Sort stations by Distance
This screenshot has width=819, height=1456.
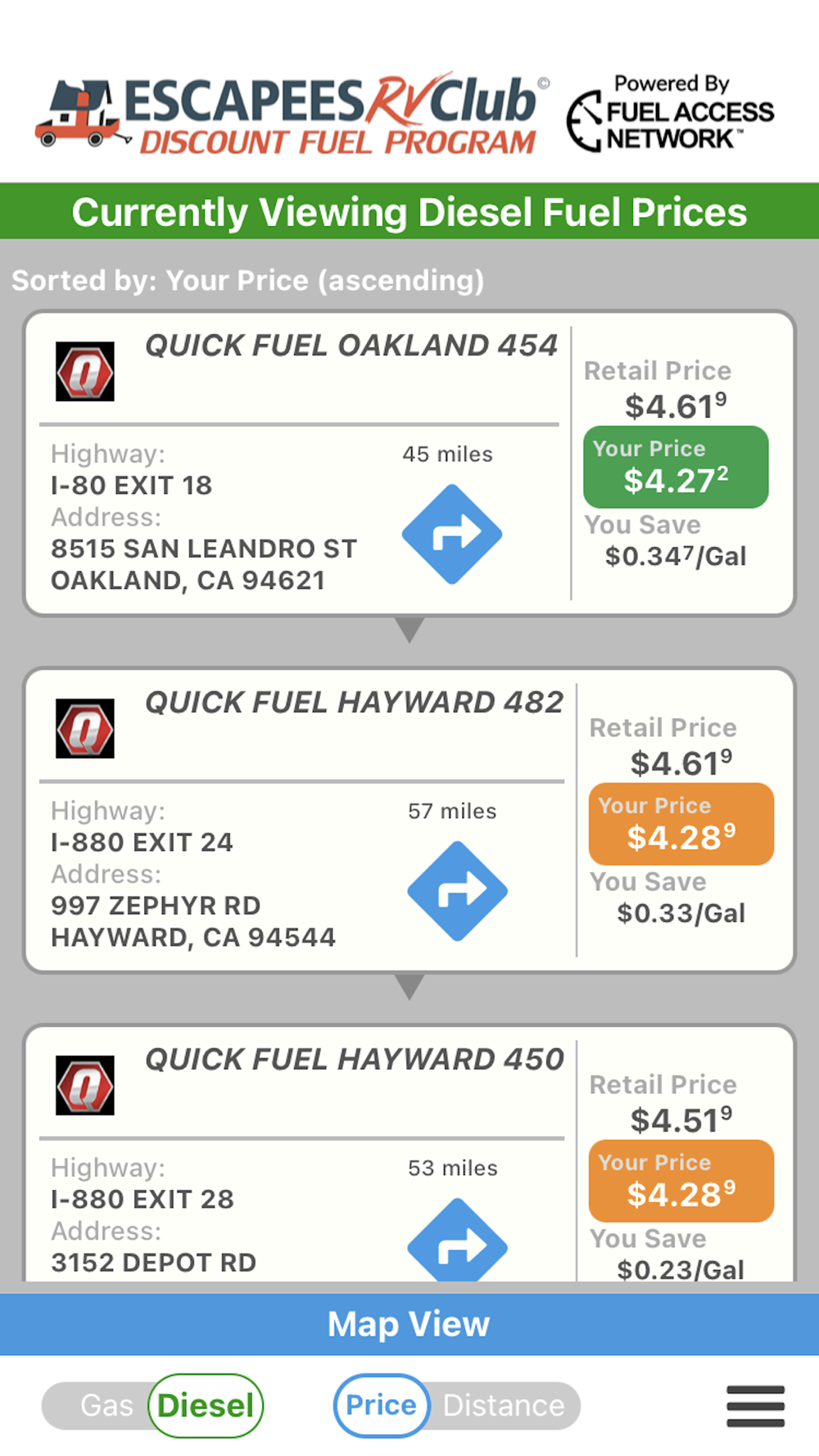pyautogui.click(x=504, y=1405)
